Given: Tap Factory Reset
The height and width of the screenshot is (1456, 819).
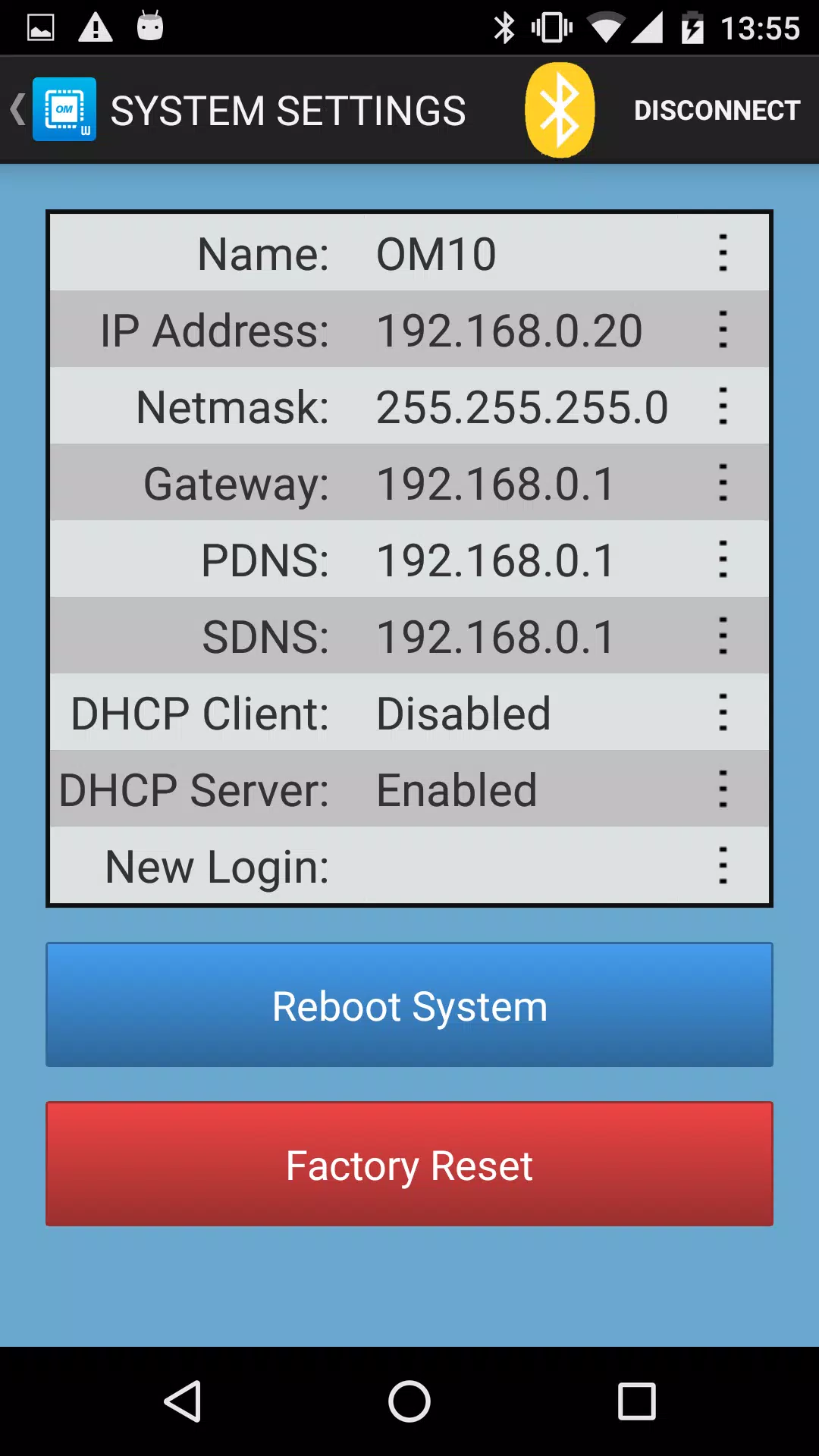Looking at the screenshot, I should coord(409,1164).
